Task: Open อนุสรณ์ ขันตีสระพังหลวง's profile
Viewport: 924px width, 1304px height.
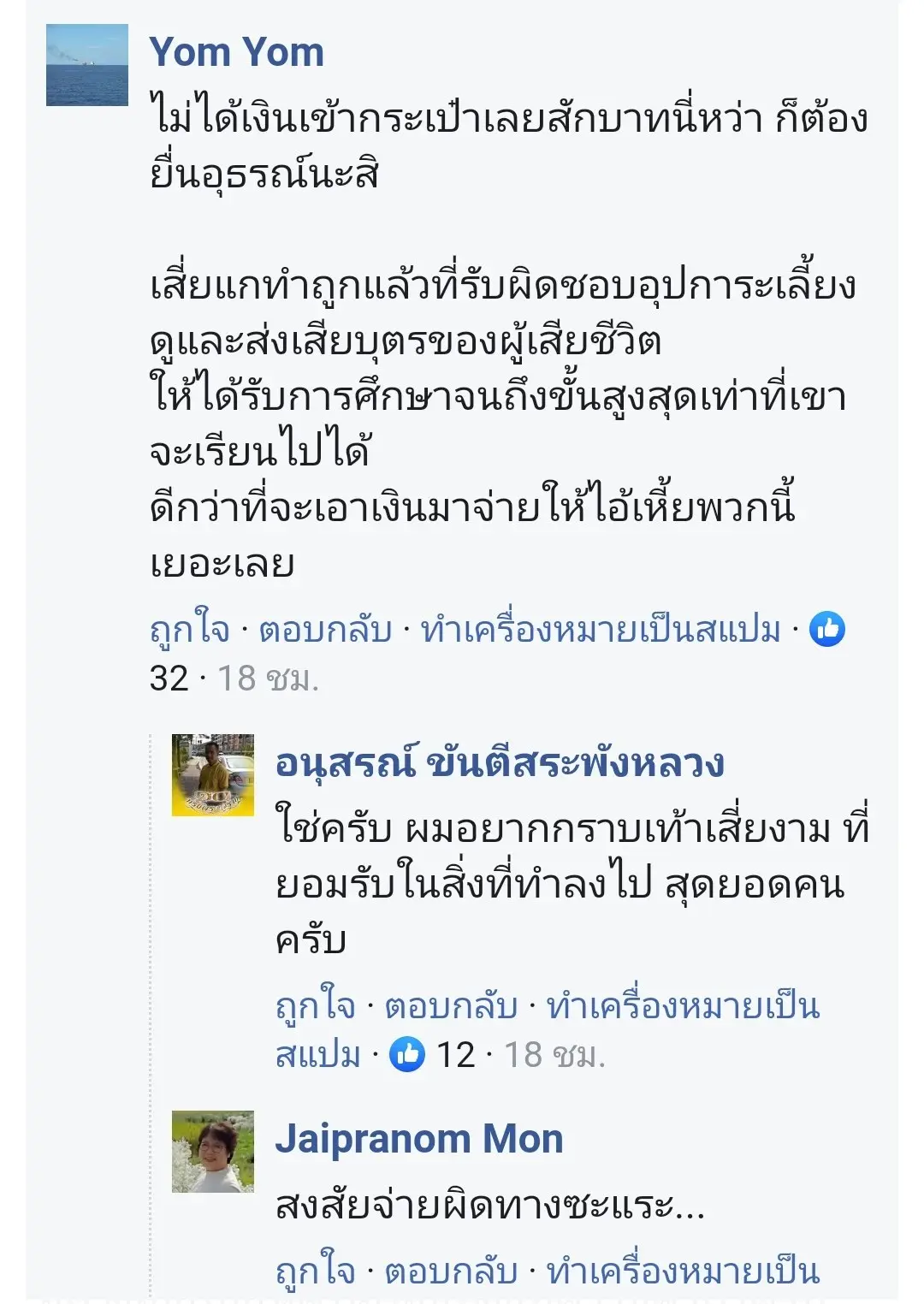Action: pos(499,762)
